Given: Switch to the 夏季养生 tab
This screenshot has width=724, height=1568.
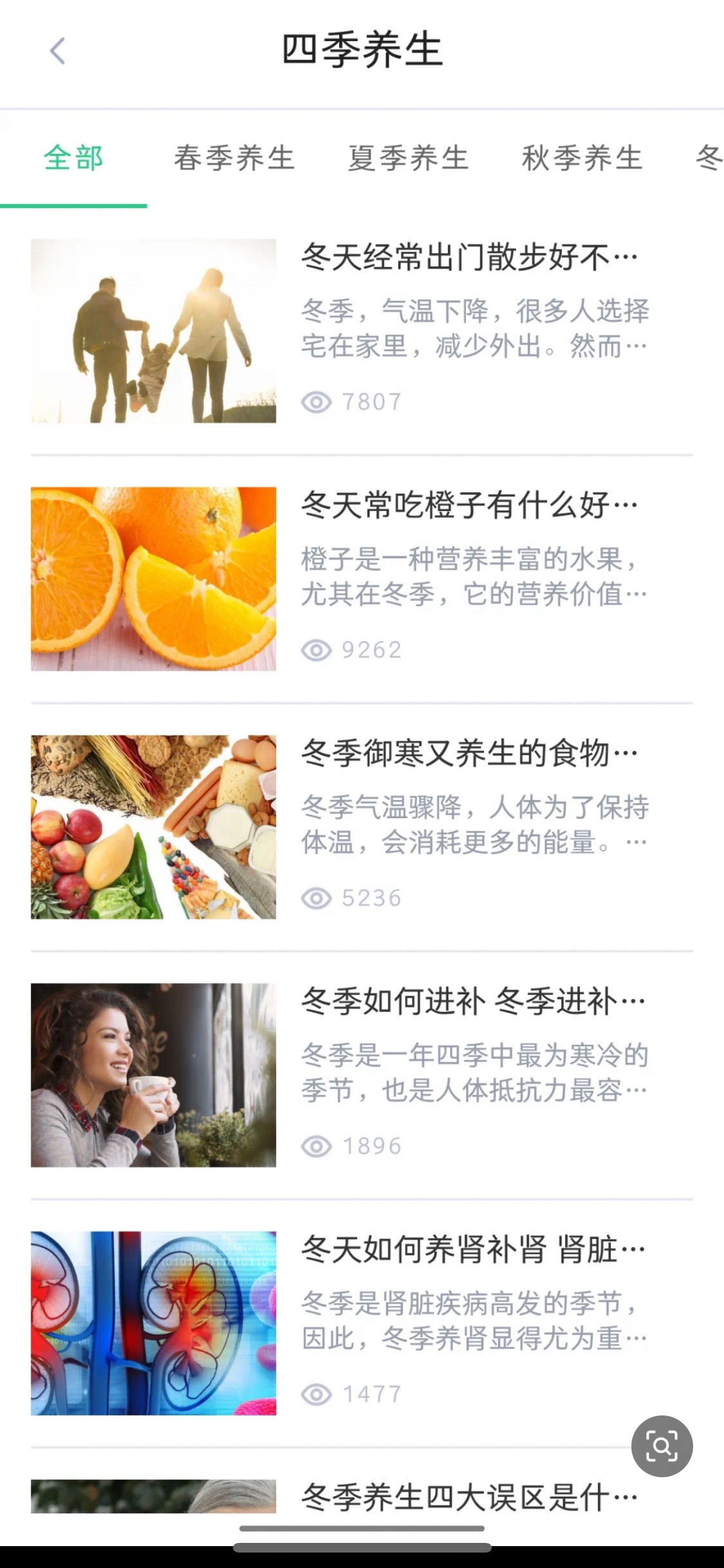Looking at the screenshot, I should pyautogui.click(x=408, y=158).
